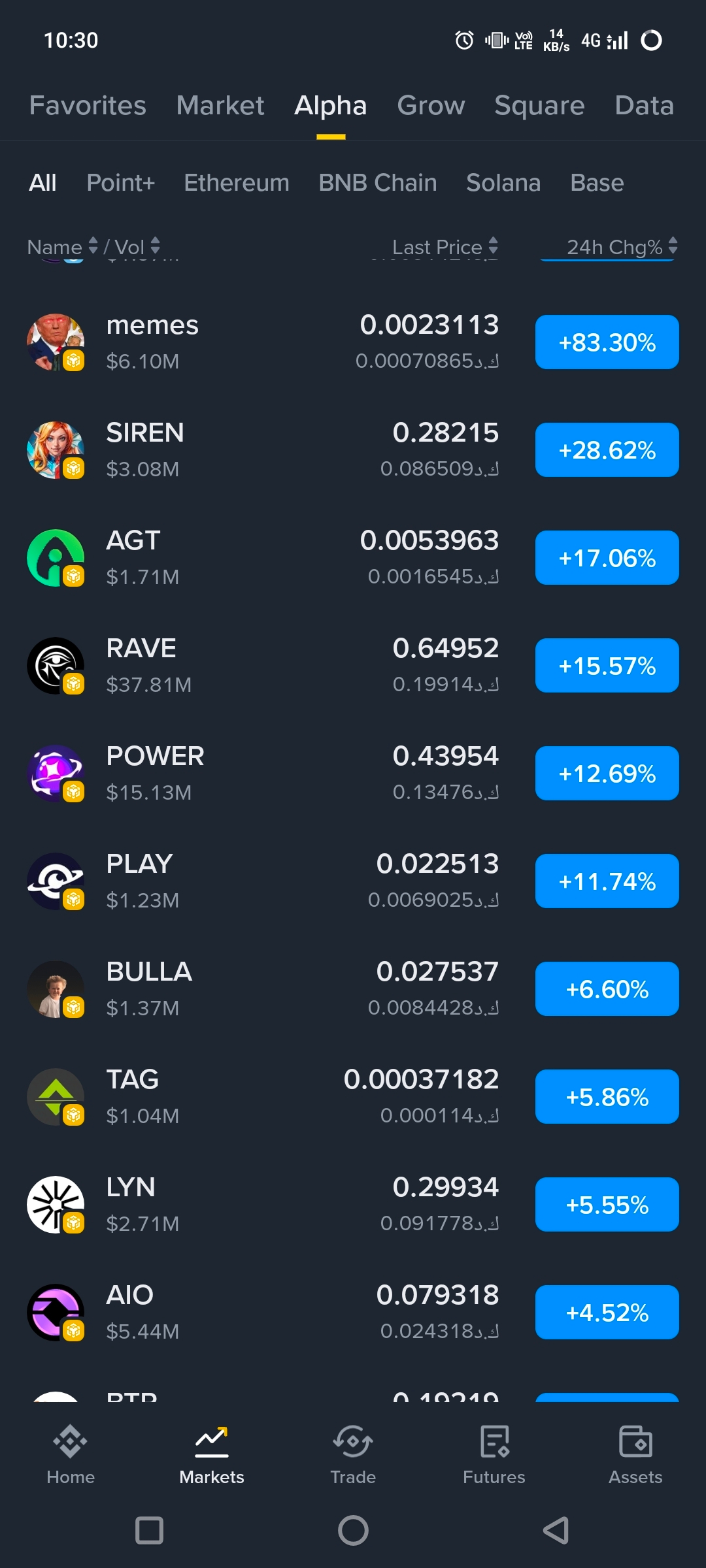
Task: Tap the system back button
Action: click(556, 1530)
